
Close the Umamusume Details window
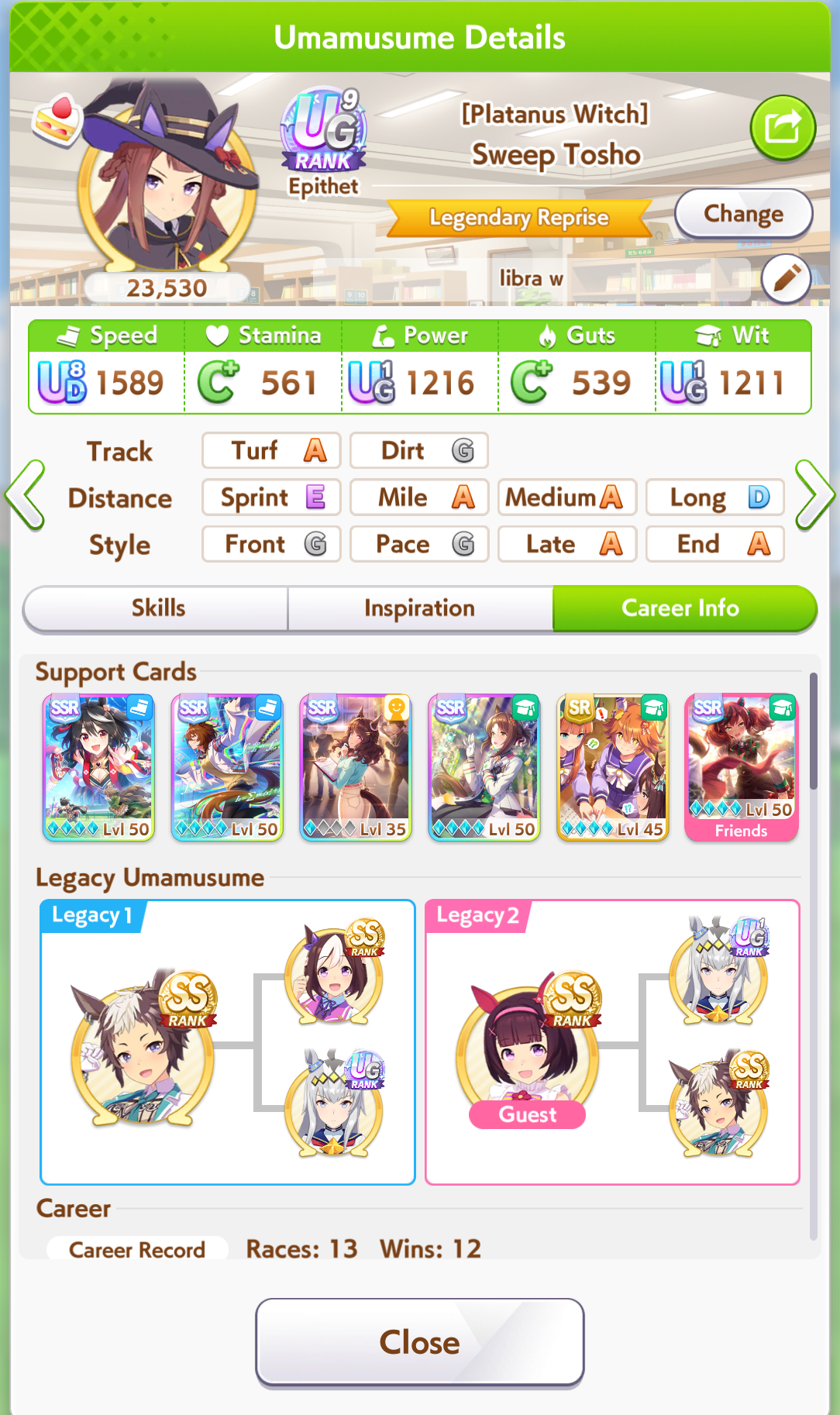click(x=420, y=1342)
